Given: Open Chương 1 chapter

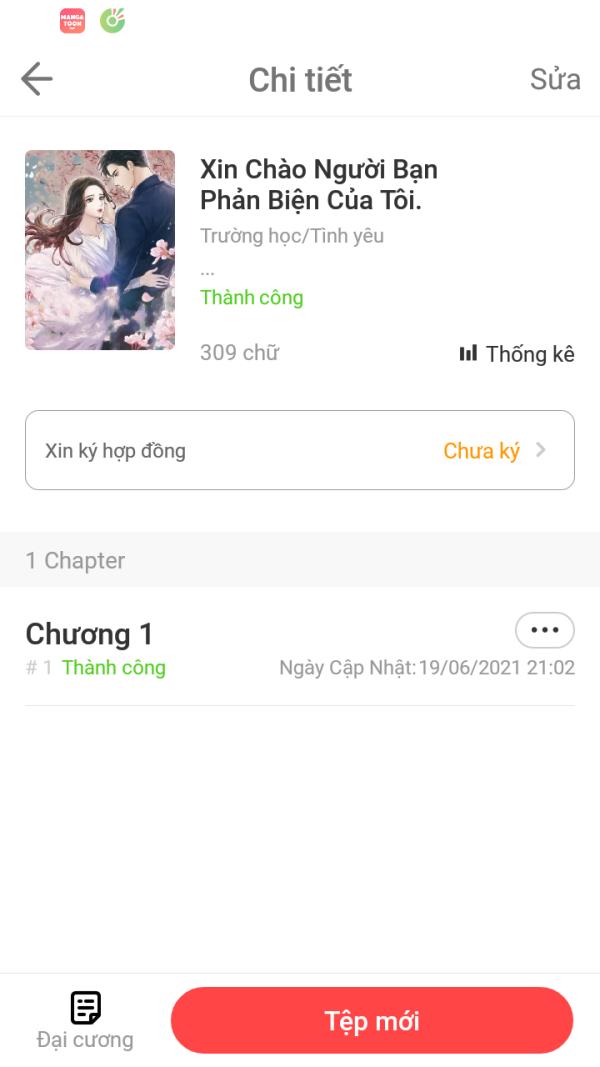Looking at the screenshot, I should 90,635.
